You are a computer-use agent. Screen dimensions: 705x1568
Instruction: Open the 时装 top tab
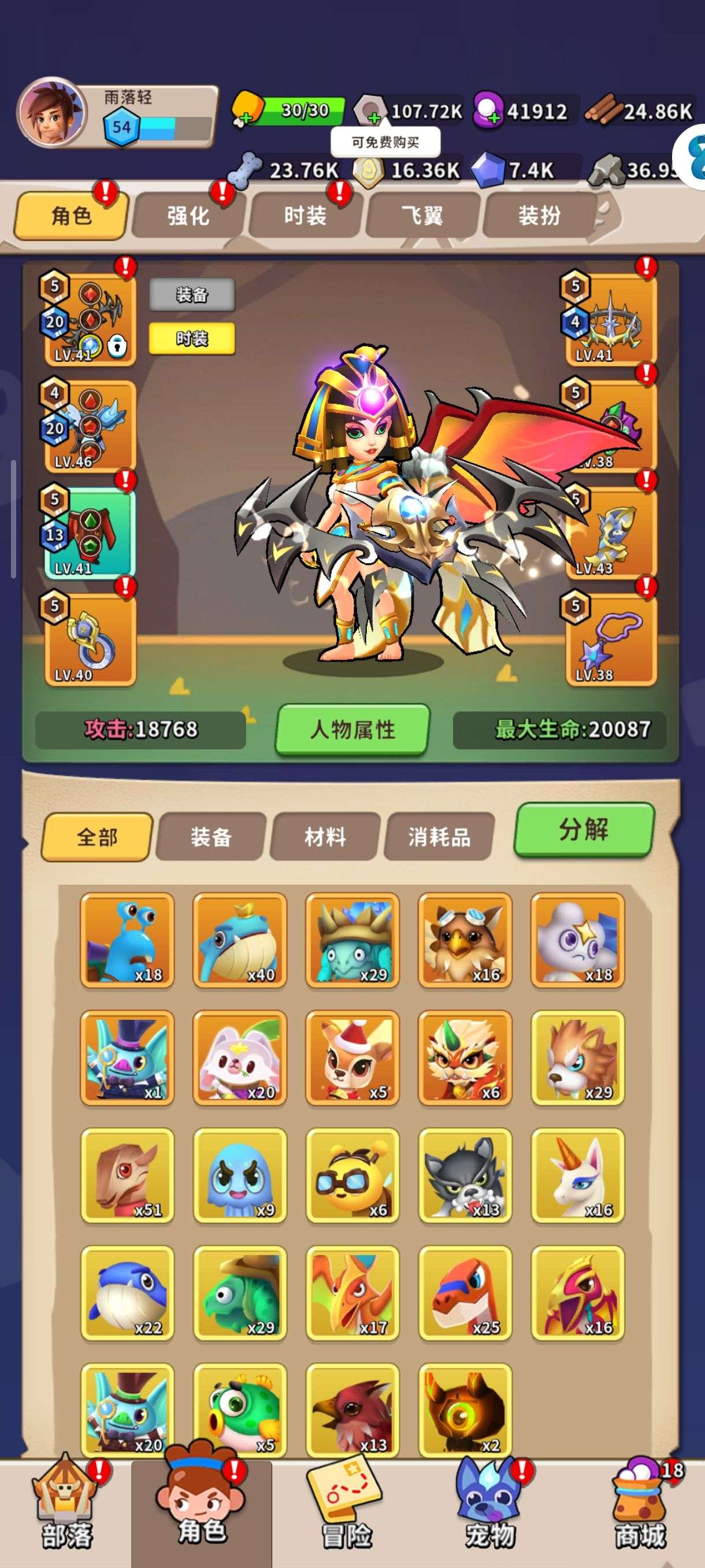coord(305,216)
